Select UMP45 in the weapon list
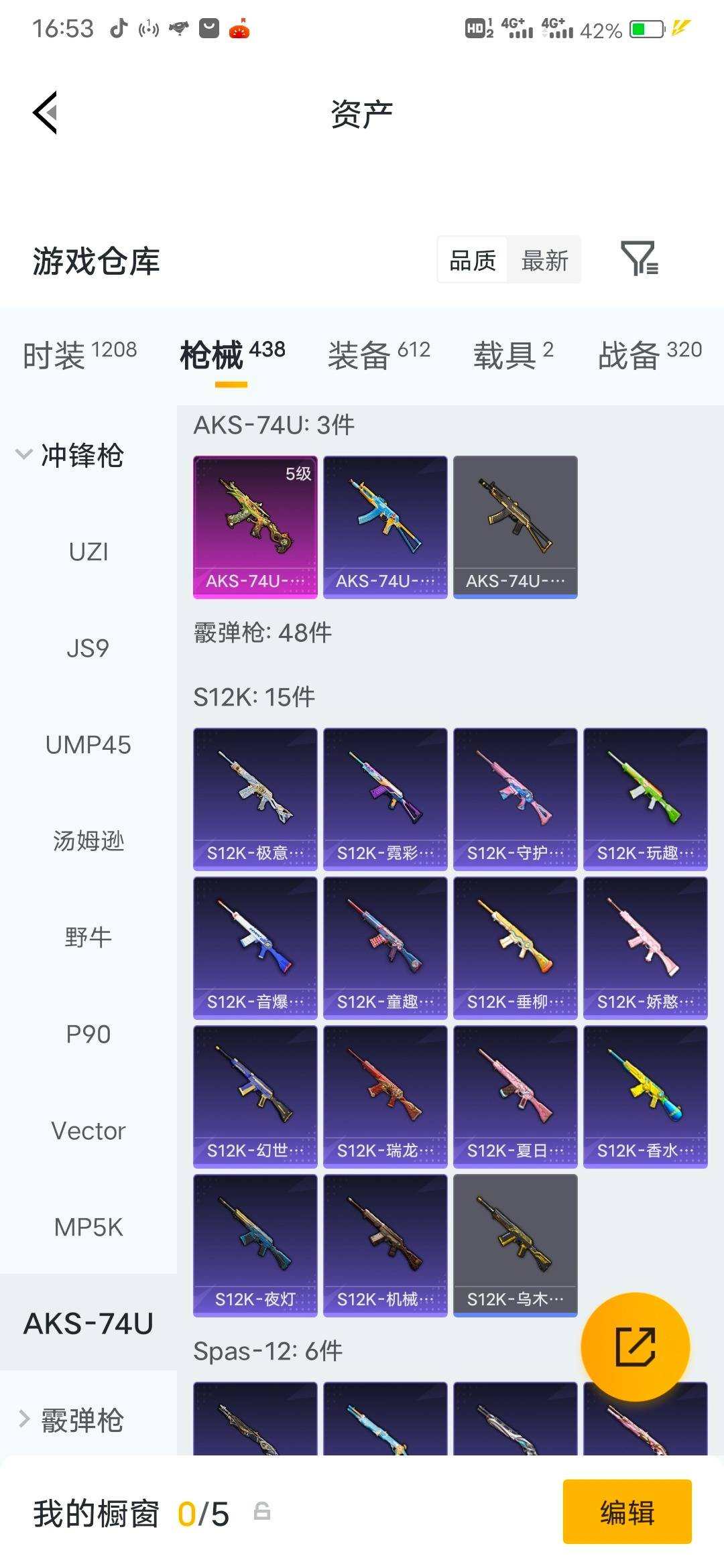The height and width of the screenshot is (1568, 724). click(x=88, y=745)
